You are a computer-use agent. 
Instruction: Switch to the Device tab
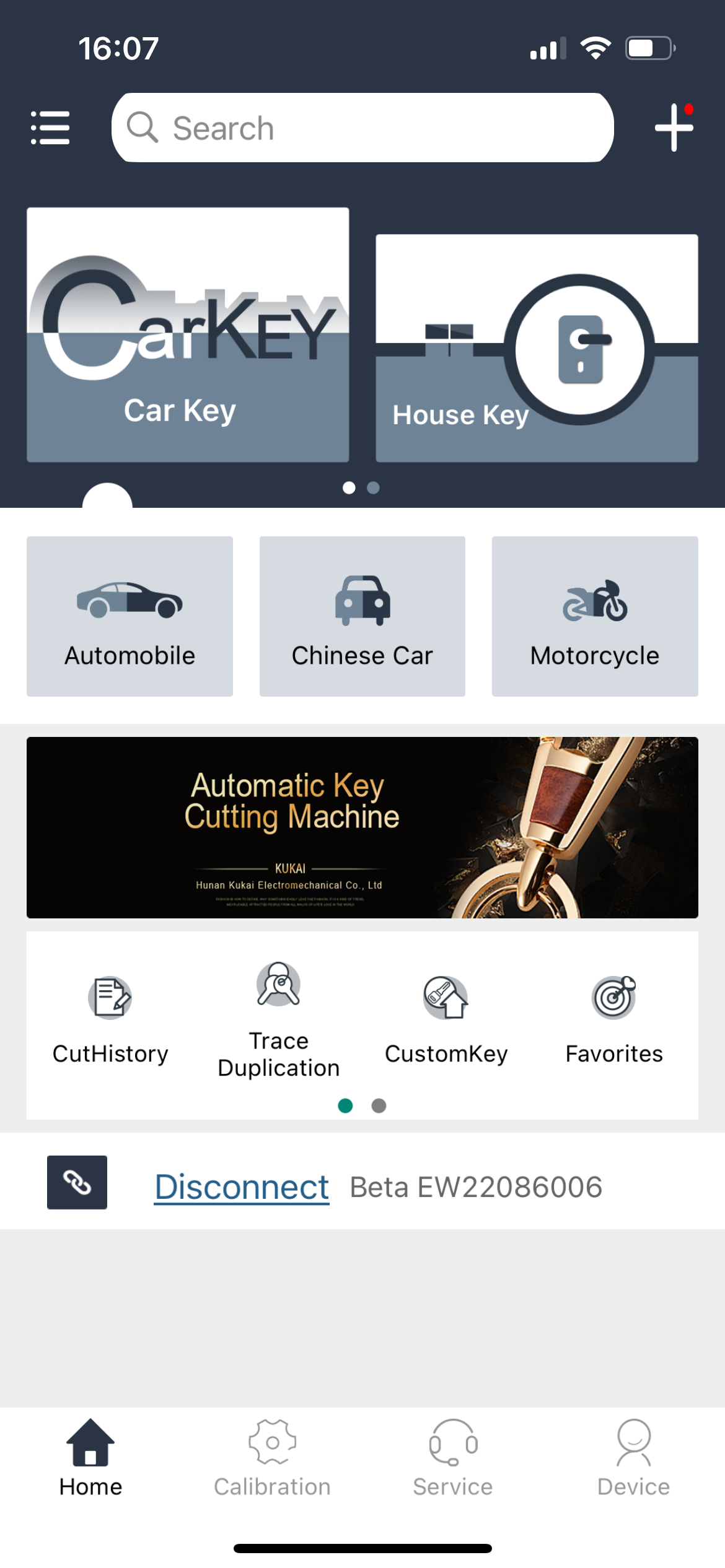tap(633, 1458)
